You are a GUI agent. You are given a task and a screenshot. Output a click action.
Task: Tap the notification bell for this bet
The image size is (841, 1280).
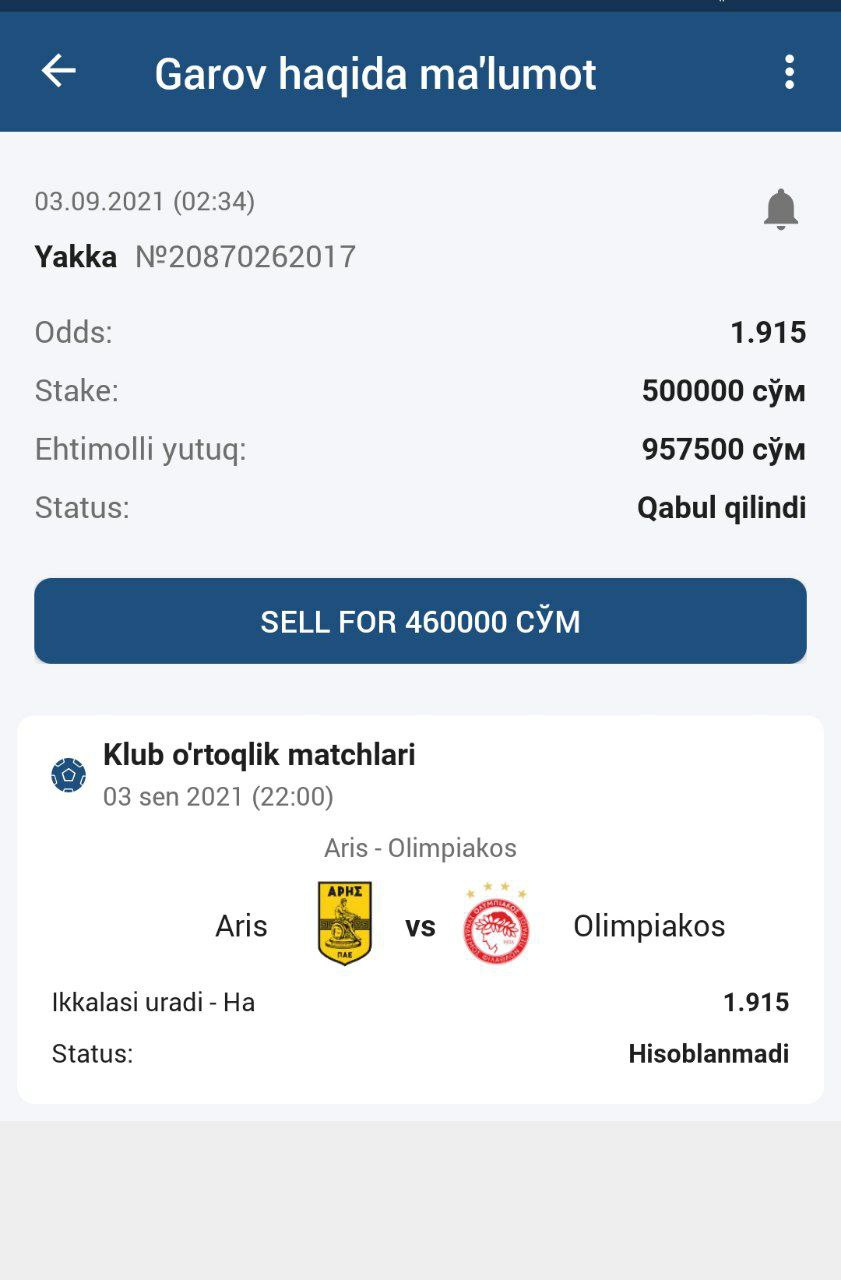click(x=780, y=209)
